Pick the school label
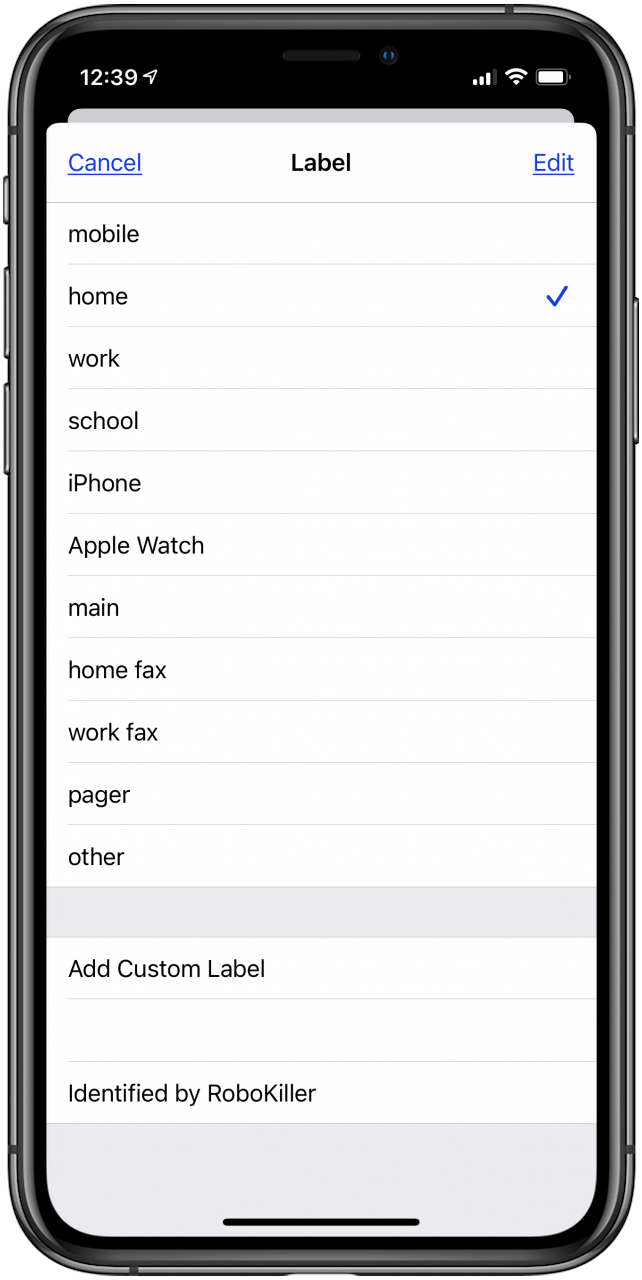The image size is (642, 1280). pos(321,421)
